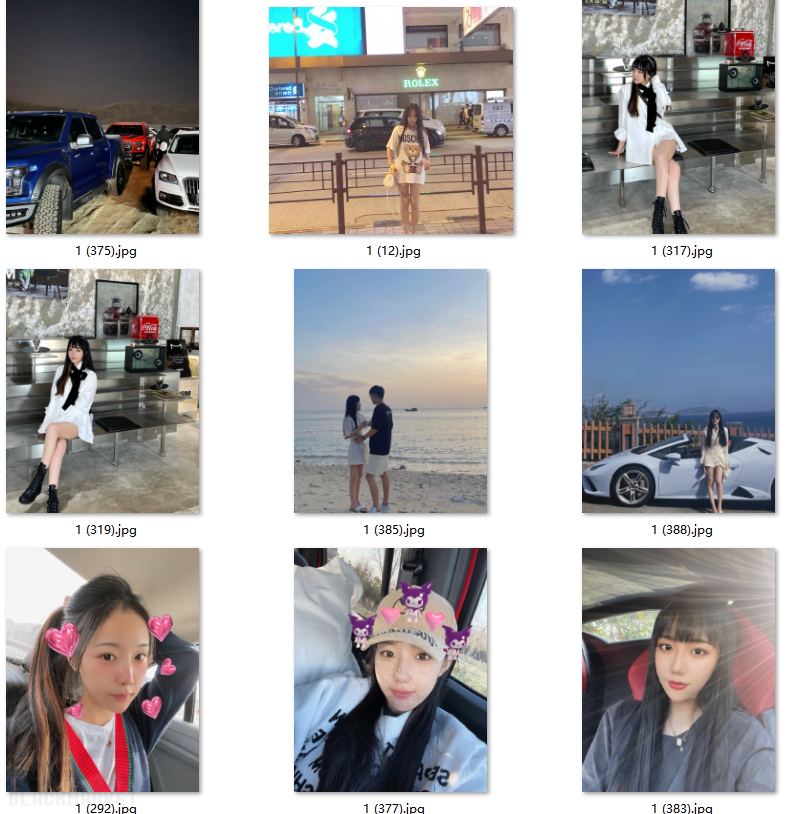The height and width of the screenshot is (814, 802).
Task: Select file 1 (317).jpg
Action: 678,117
